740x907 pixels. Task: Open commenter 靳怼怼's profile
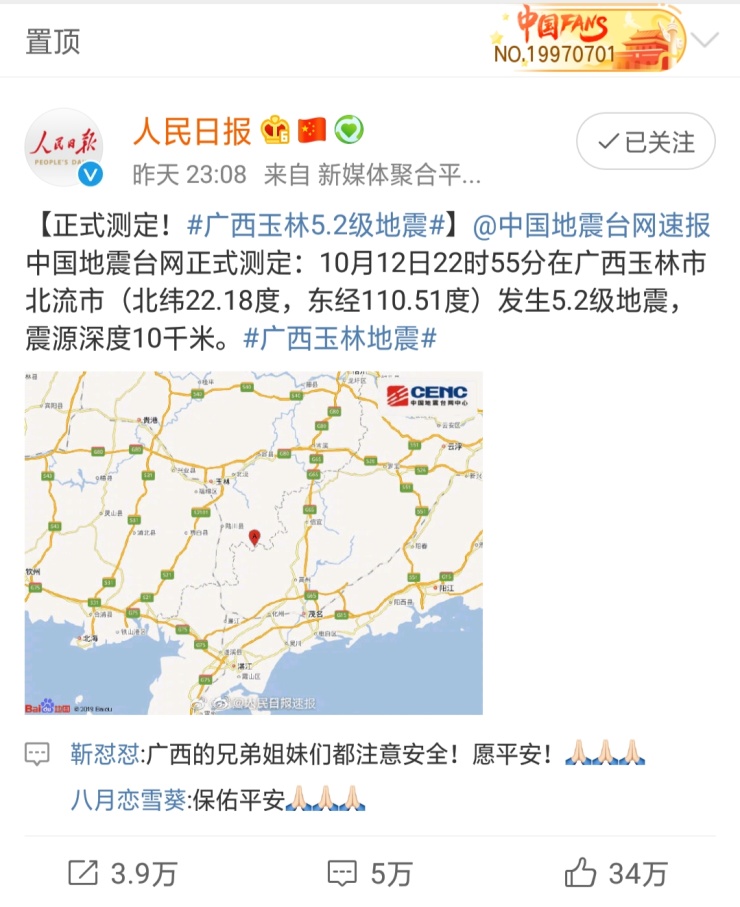coord(106,753)
